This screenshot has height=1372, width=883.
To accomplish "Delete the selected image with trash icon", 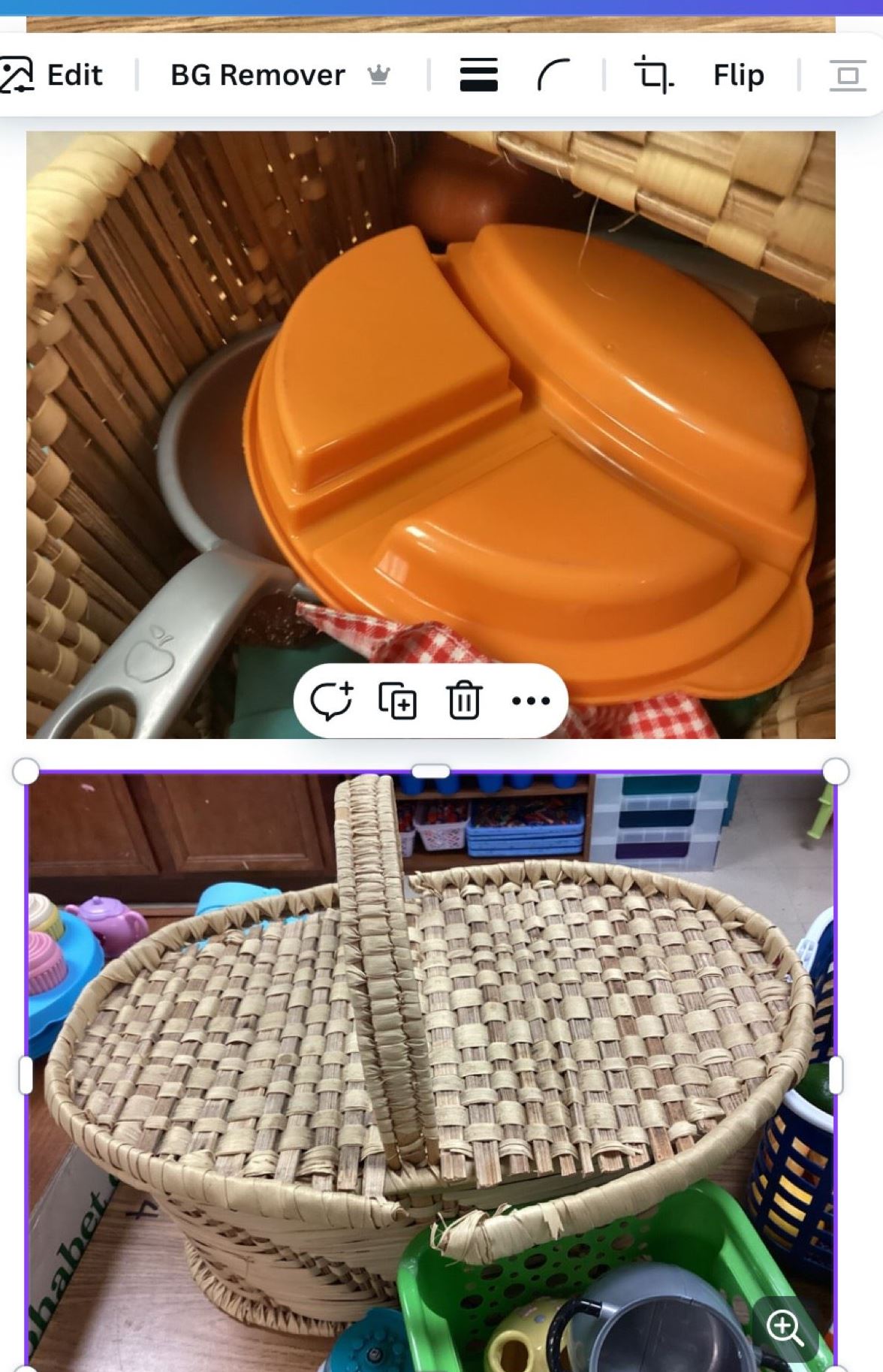I will coord(464,701).
